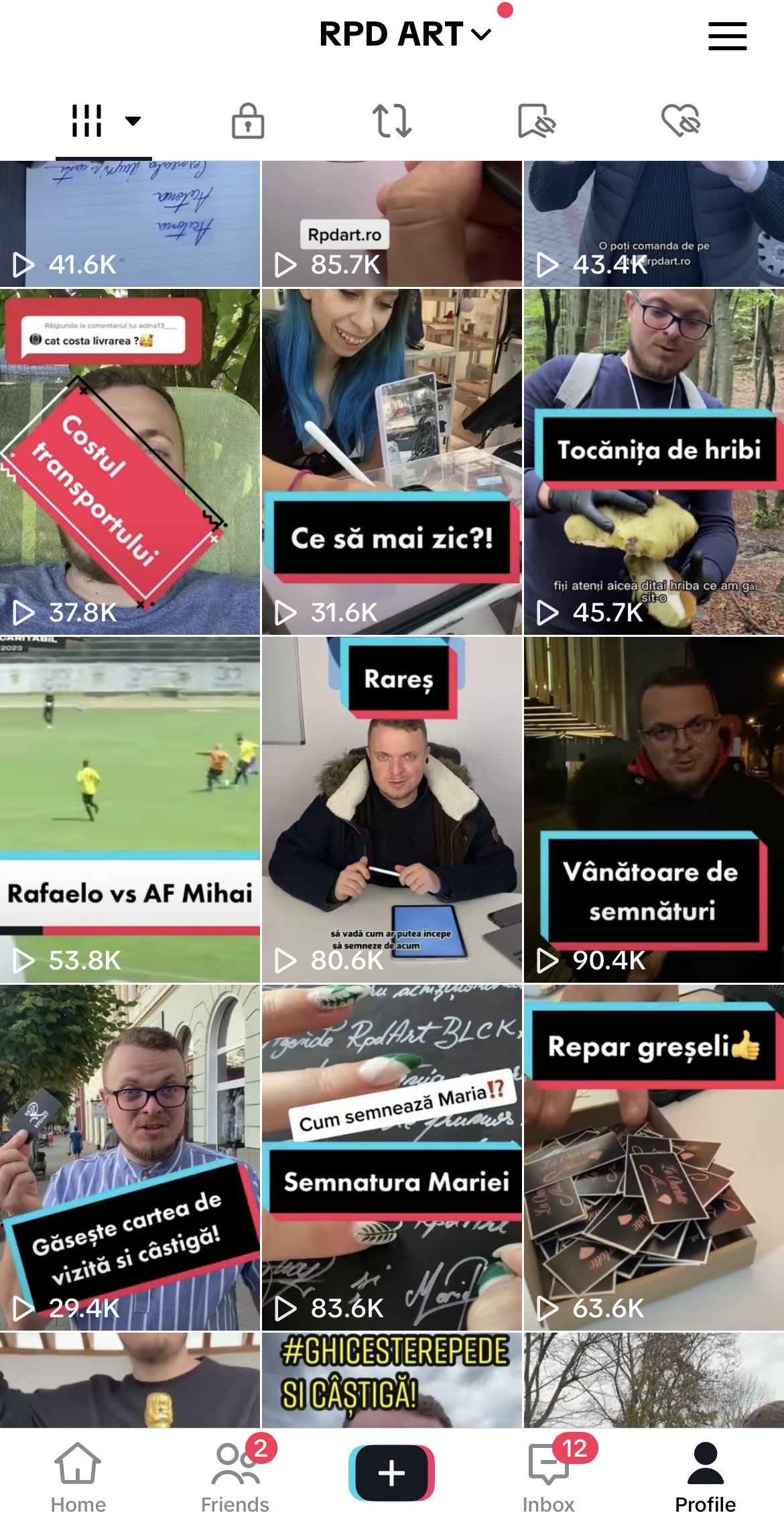Open the Rareș video
The image size is (784, 1515).
point(392,810)
